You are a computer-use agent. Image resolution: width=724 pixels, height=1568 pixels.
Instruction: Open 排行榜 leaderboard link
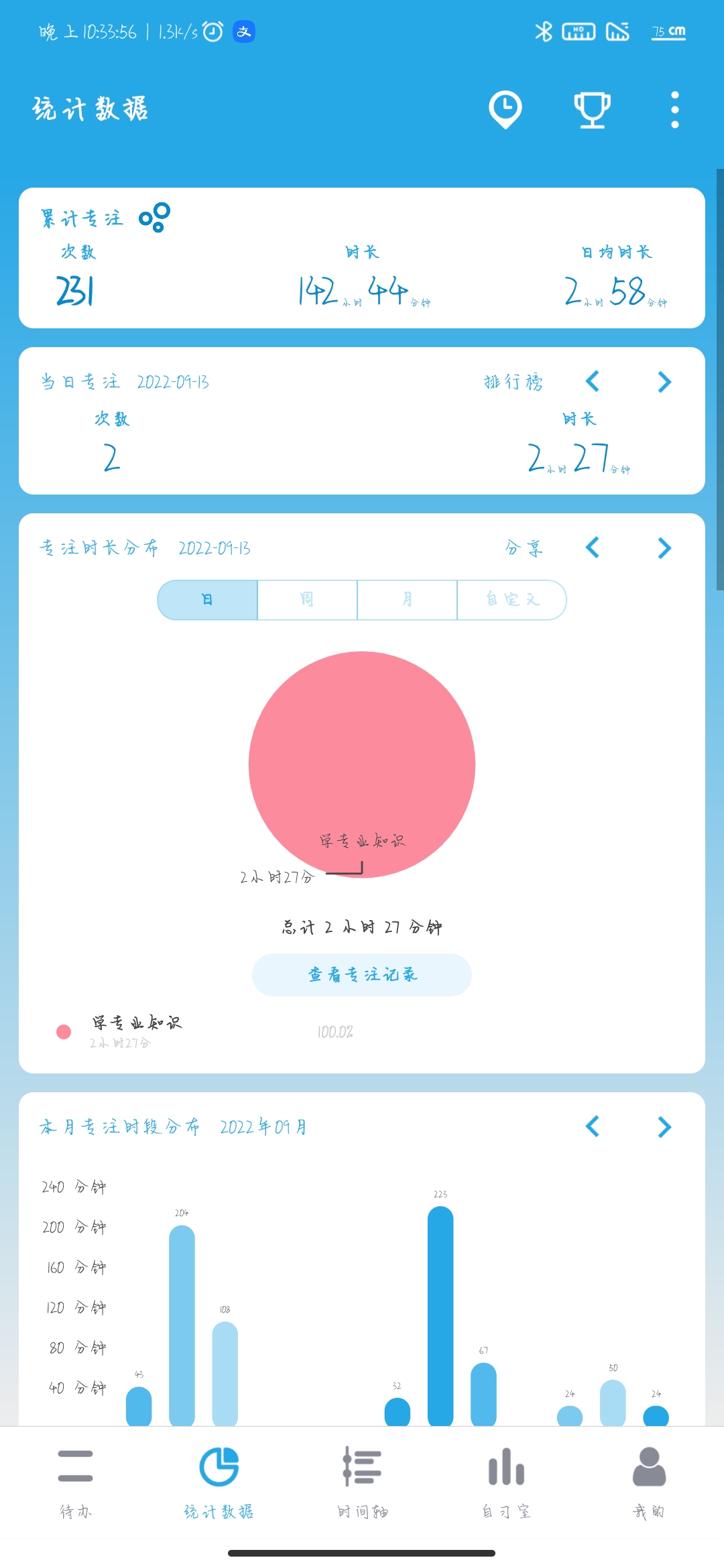(x=514, y=382)
